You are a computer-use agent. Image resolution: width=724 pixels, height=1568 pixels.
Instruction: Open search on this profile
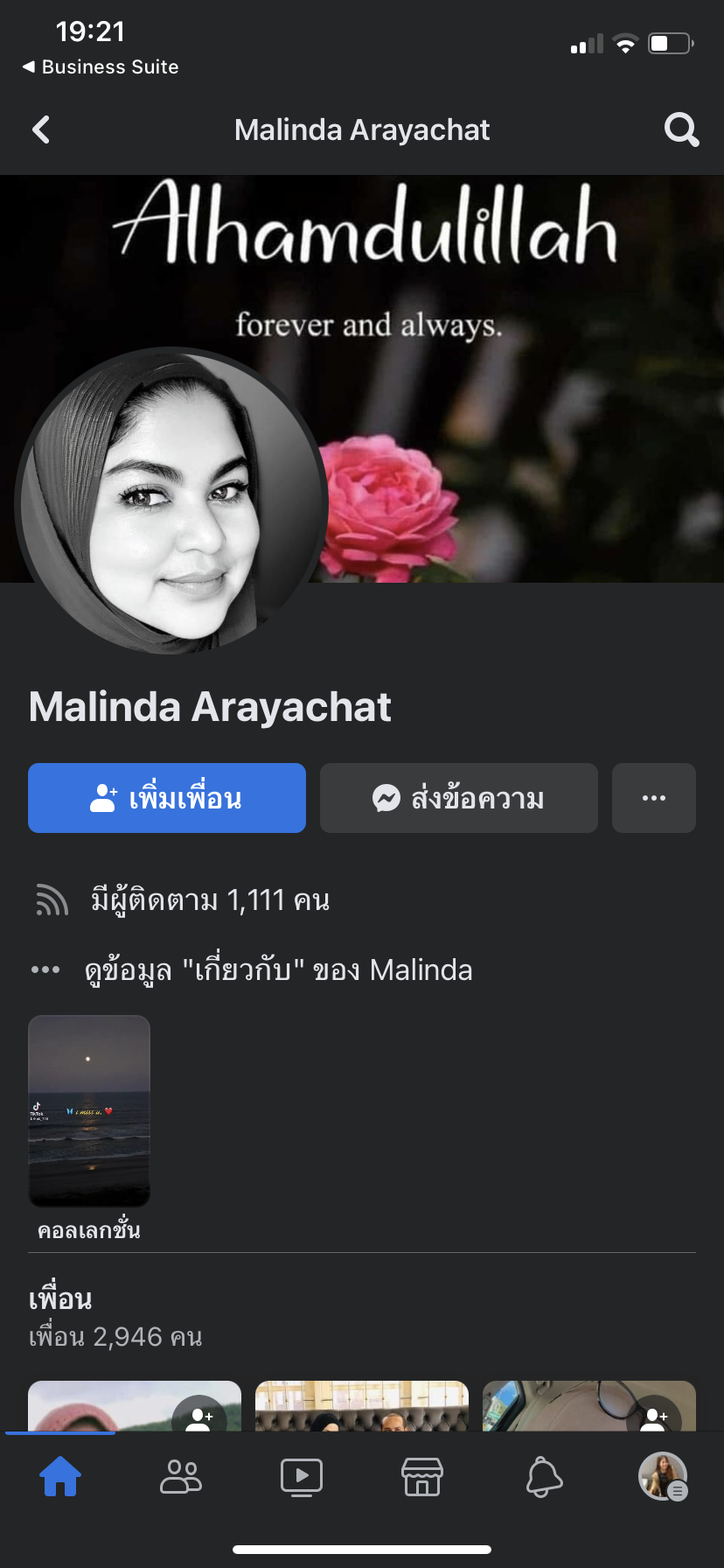coord(681,130)
